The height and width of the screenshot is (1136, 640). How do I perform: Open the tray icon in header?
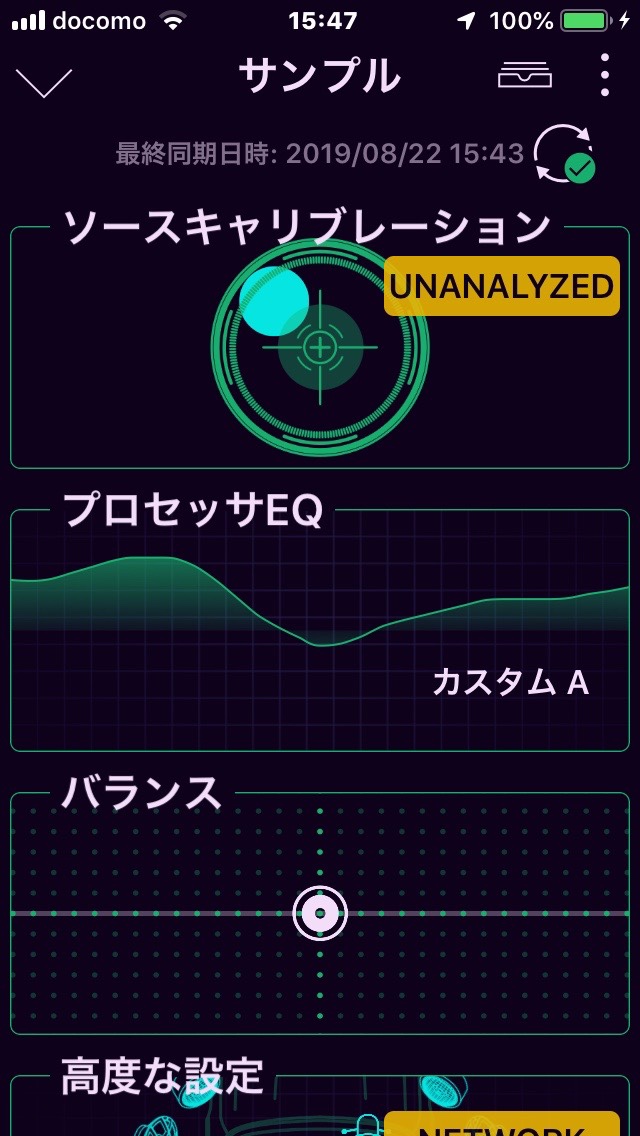(x=525, y=75)
